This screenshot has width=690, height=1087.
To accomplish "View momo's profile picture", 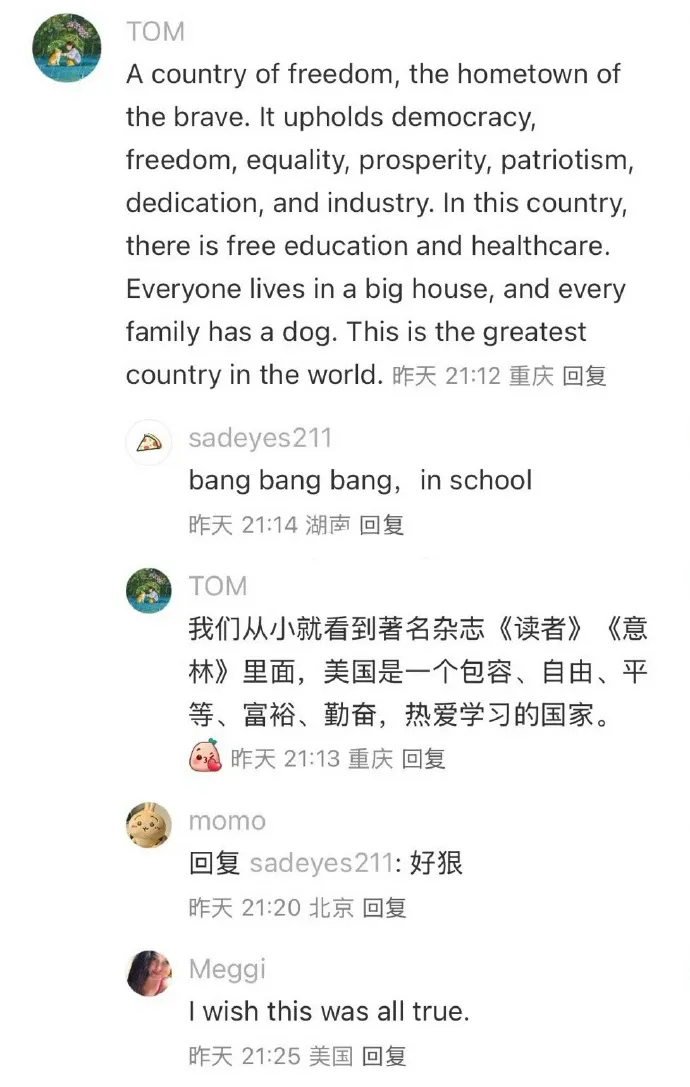I will point(148,825).
